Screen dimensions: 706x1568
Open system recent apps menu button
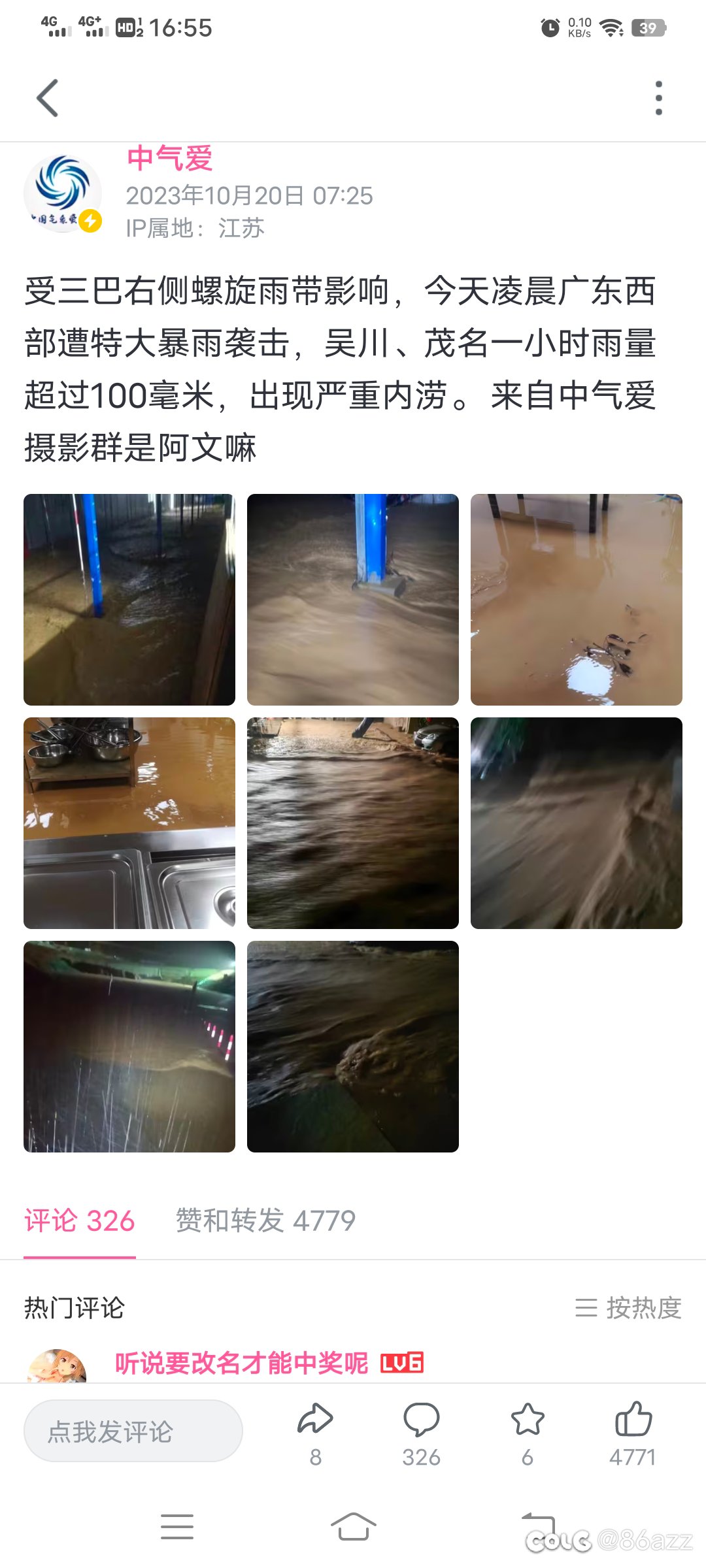pos(177,1527)
